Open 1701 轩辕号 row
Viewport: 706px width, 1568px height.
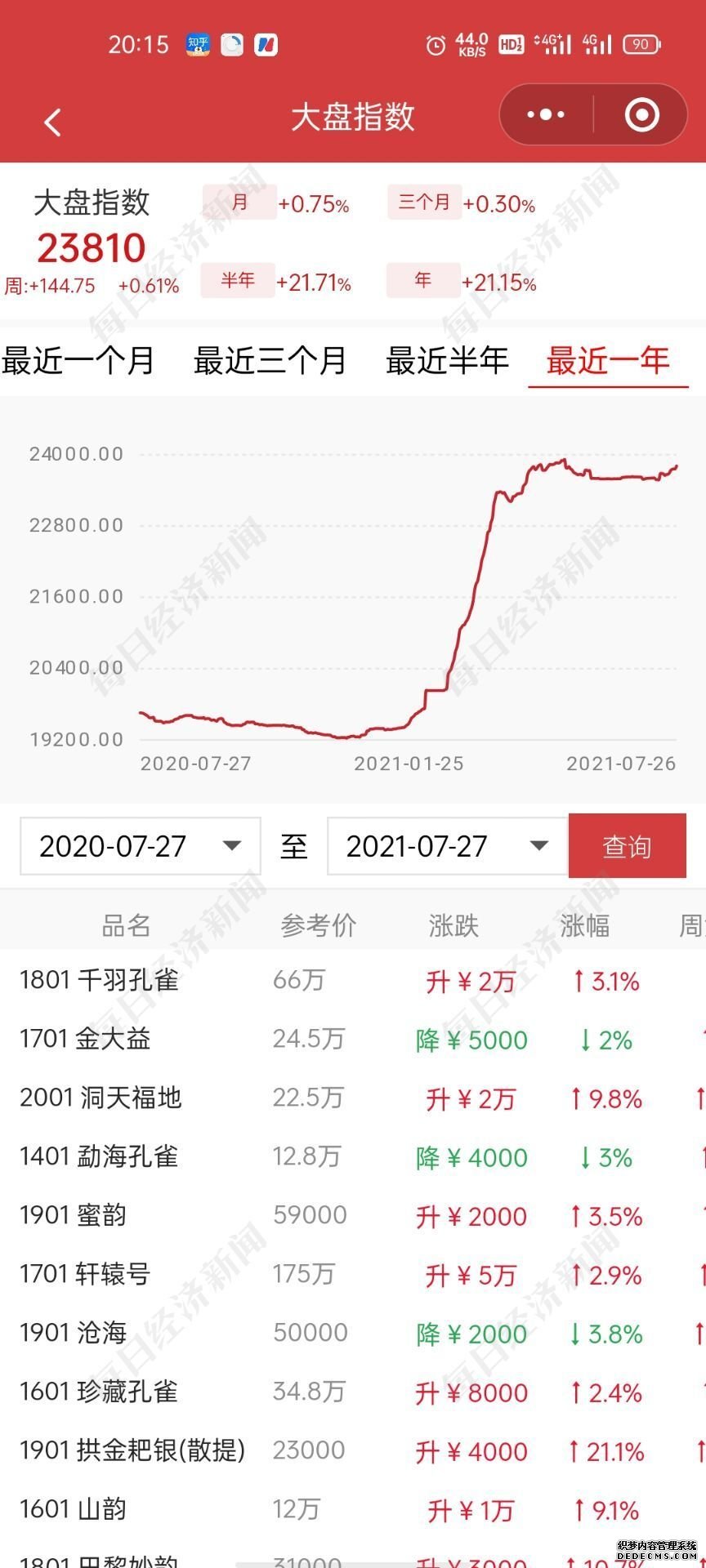coord(353,1274)
